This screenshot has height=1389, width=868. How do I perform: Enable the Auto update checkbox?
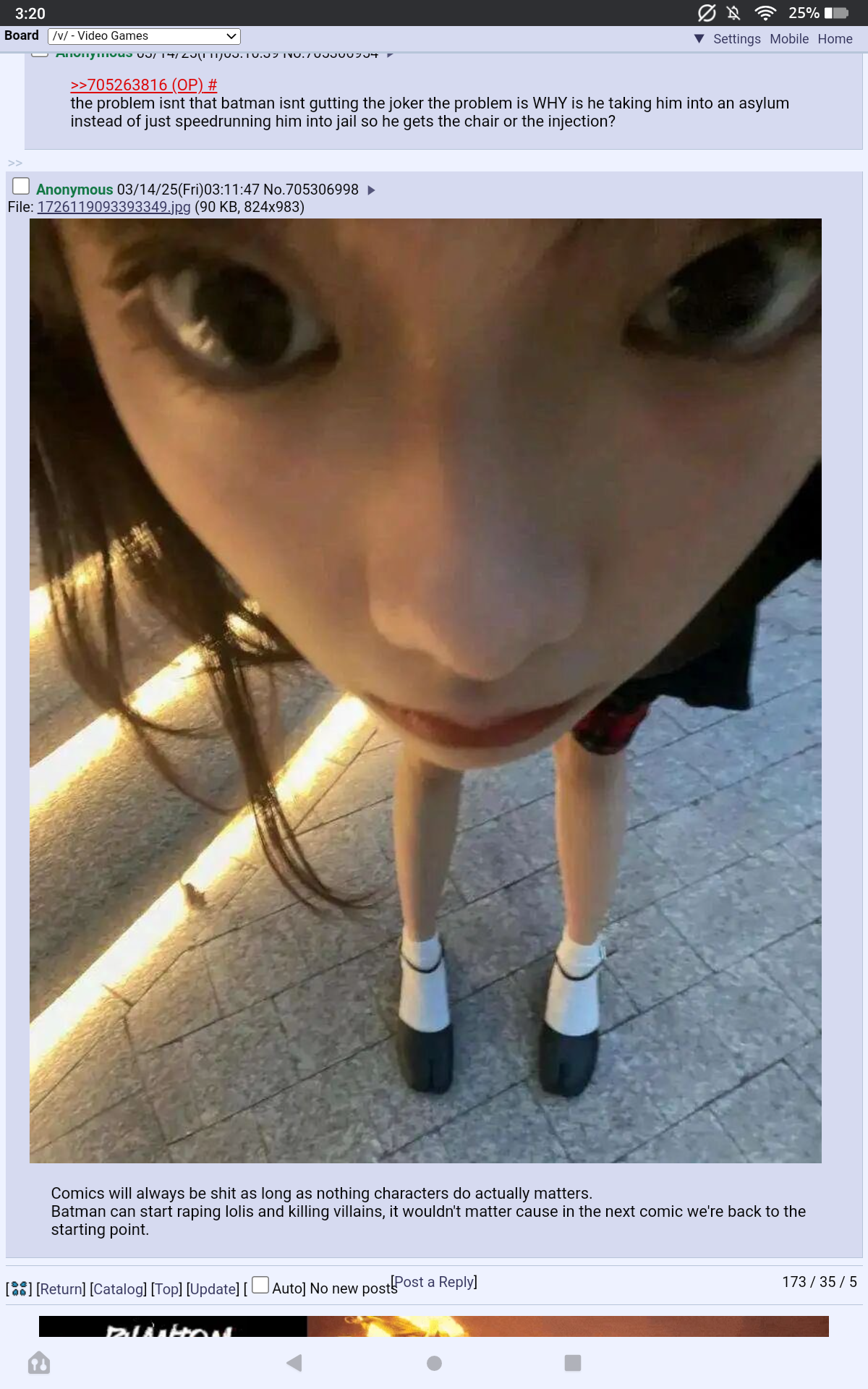point(260,1286)
